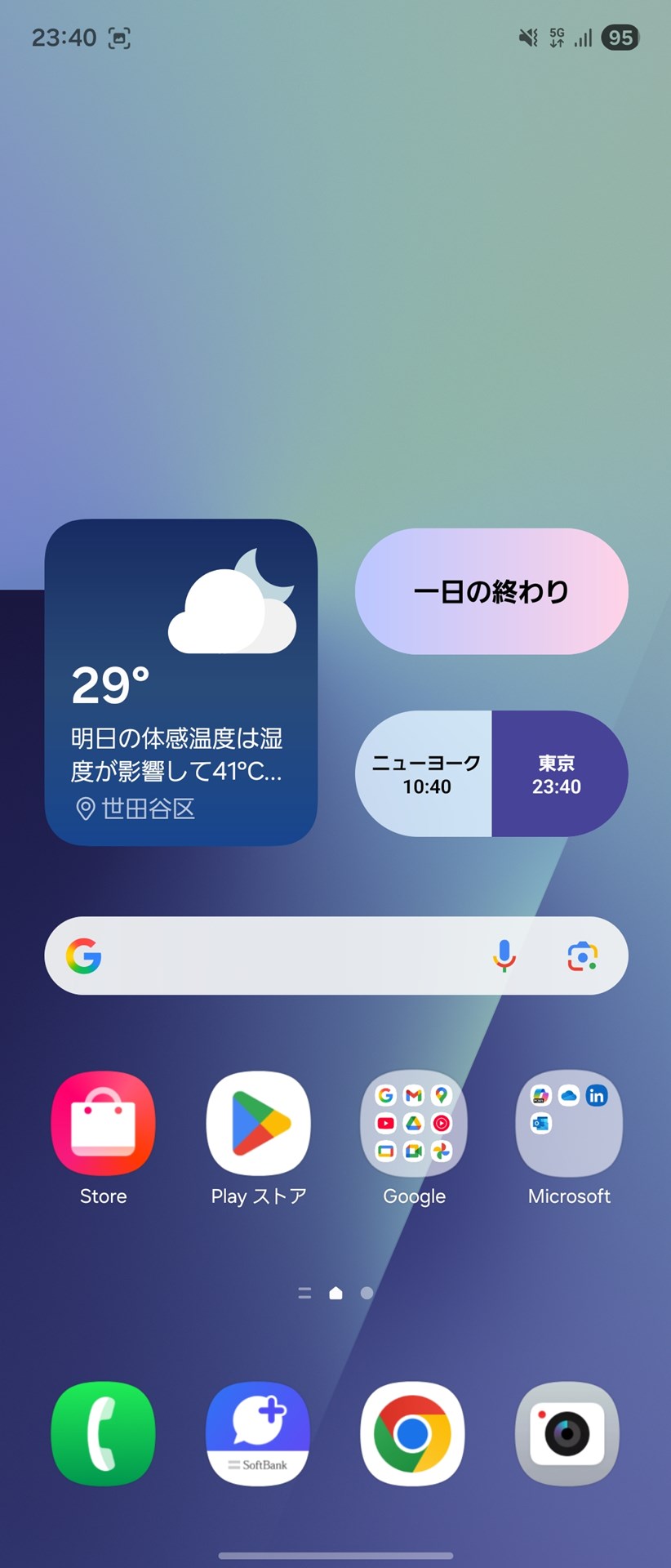Open the Phone app
Image resolution: width=671 pixels, height=1568 pixels.
click(103, 1433)
